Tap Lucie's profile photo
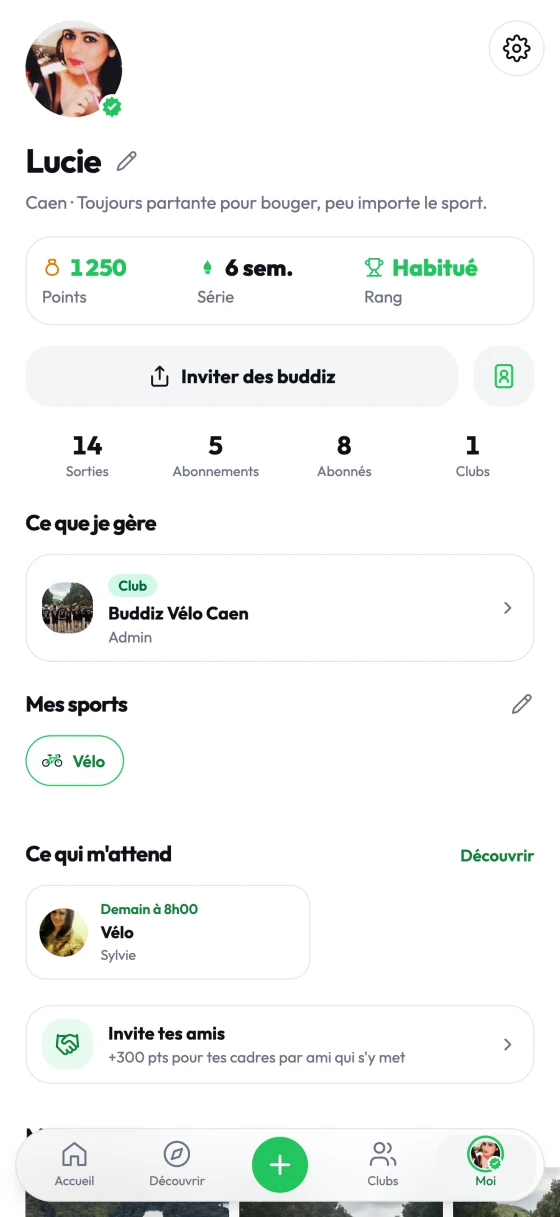The height and width of the screenshot is (1217, 560). pos(74,69)
